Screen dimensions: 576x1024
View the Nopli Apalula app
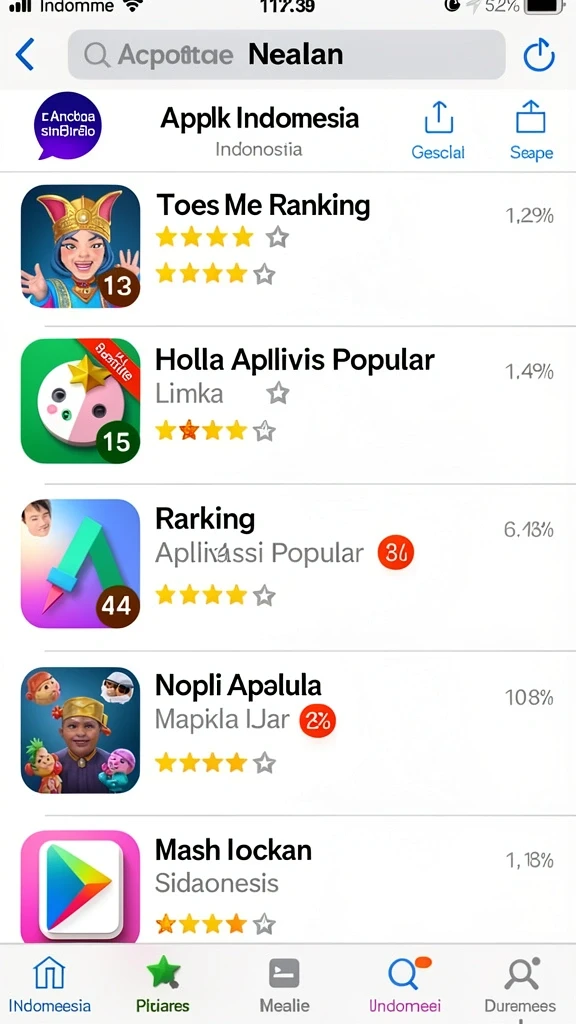click(288, 730)
